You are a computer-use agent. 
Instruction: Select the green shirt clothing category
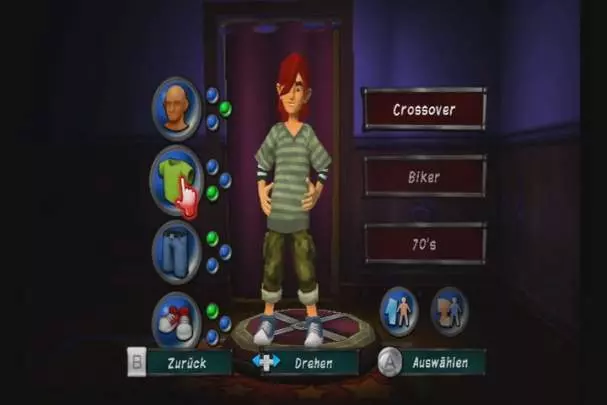175,177
